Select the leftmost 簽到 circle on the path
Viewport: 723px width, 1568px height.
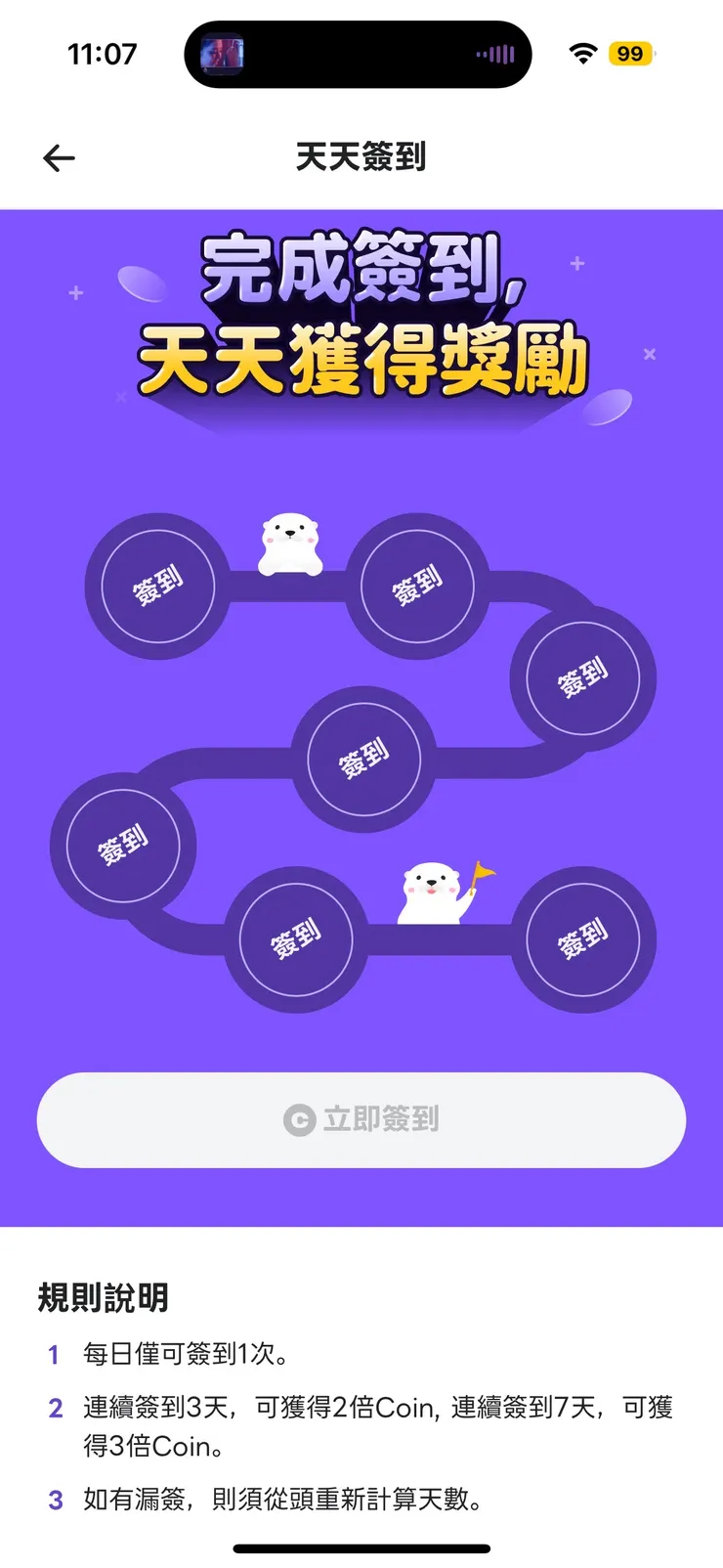tap(121, 847)
